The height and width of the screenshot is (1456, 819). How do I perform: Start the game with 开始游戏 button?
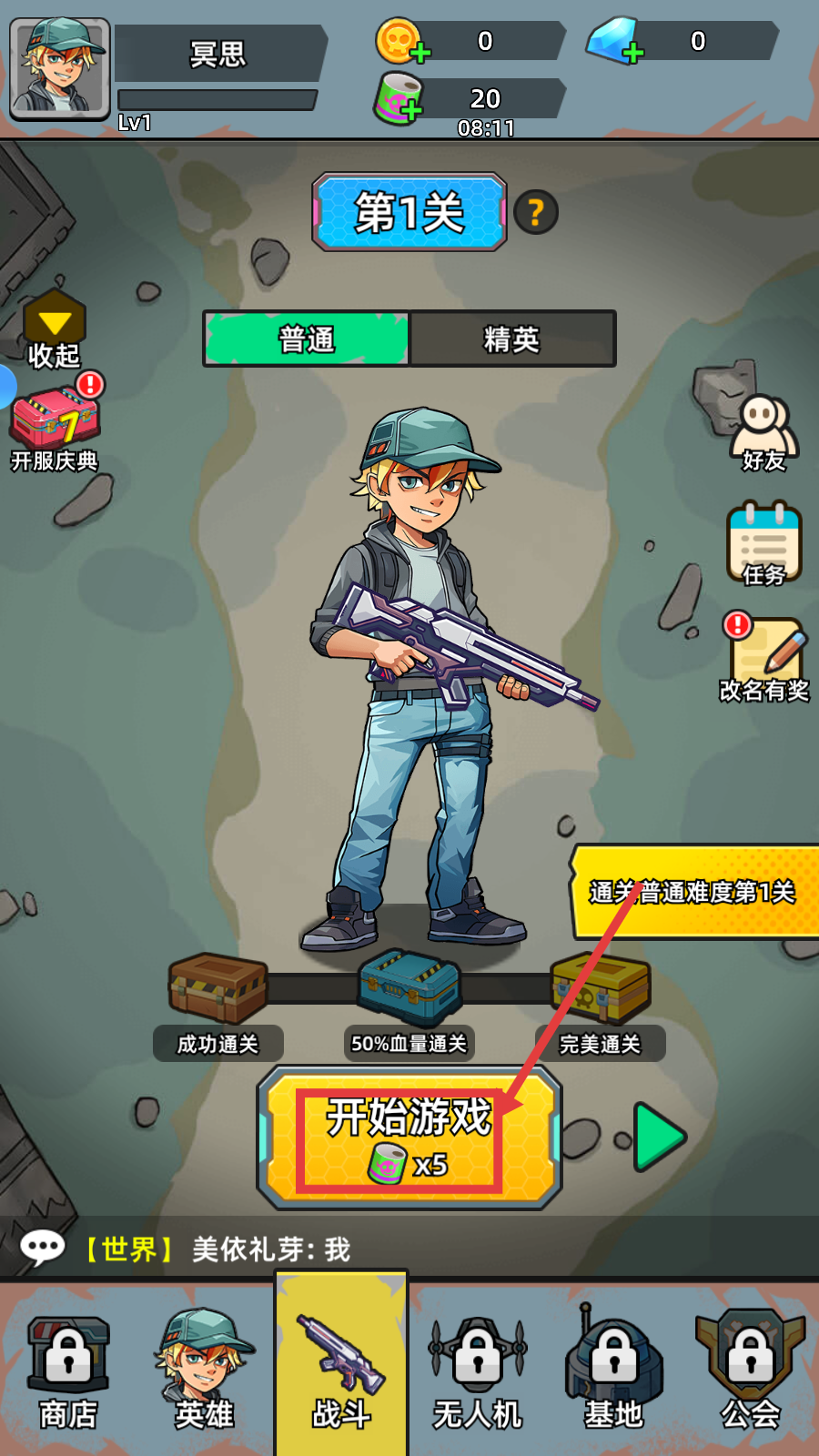409,1137
